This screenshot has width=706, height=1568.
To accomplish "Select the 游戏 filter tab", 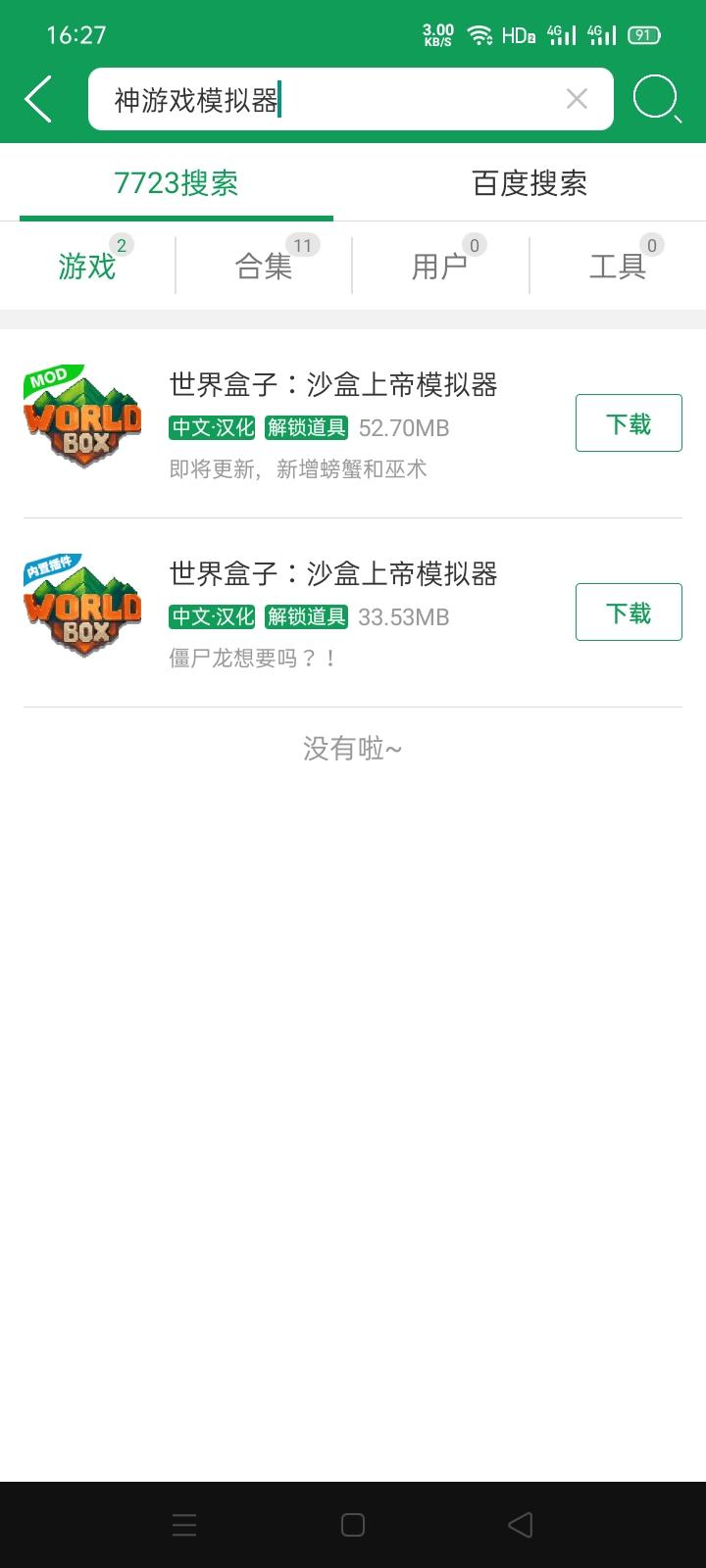I will click(86, 266).
